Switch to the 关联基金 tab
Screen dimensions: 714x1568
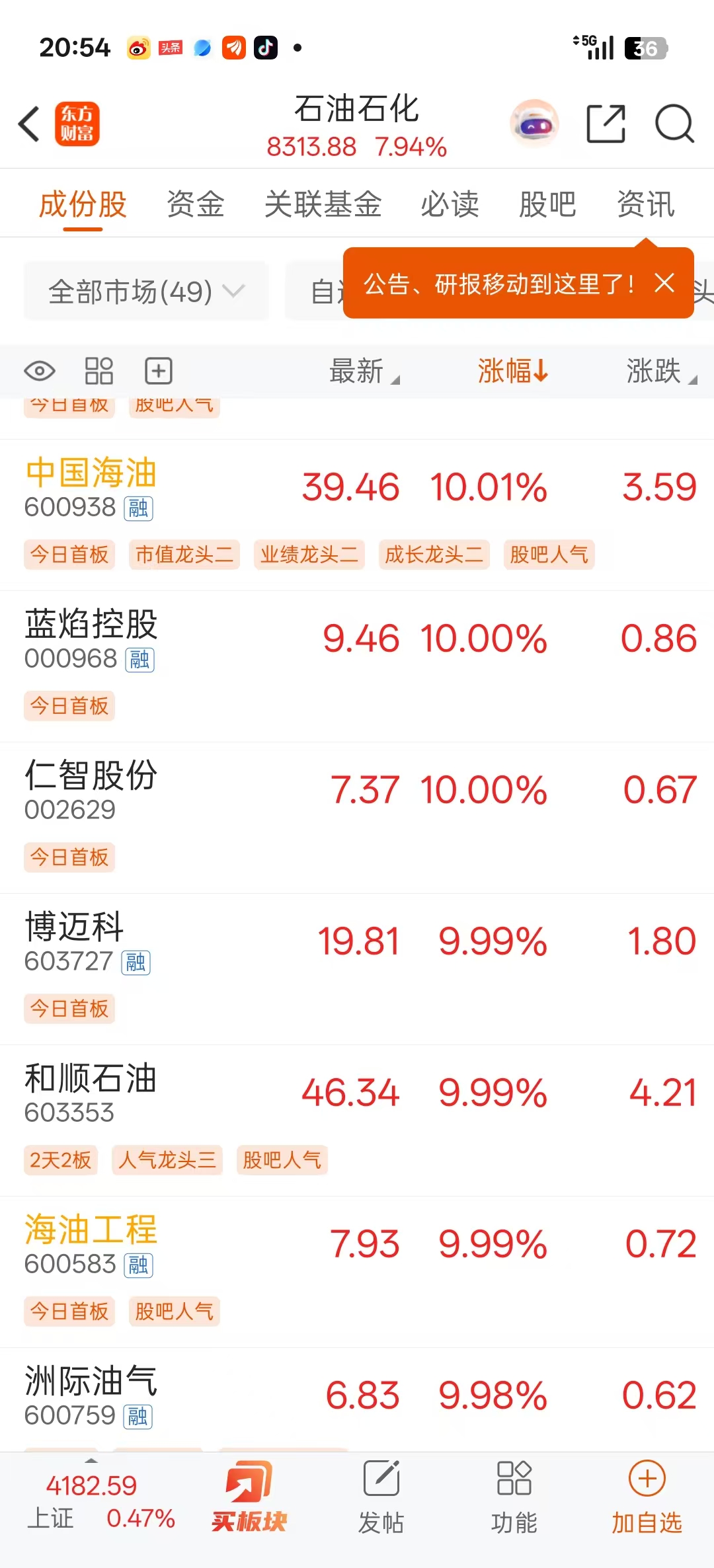click(323, 204)
